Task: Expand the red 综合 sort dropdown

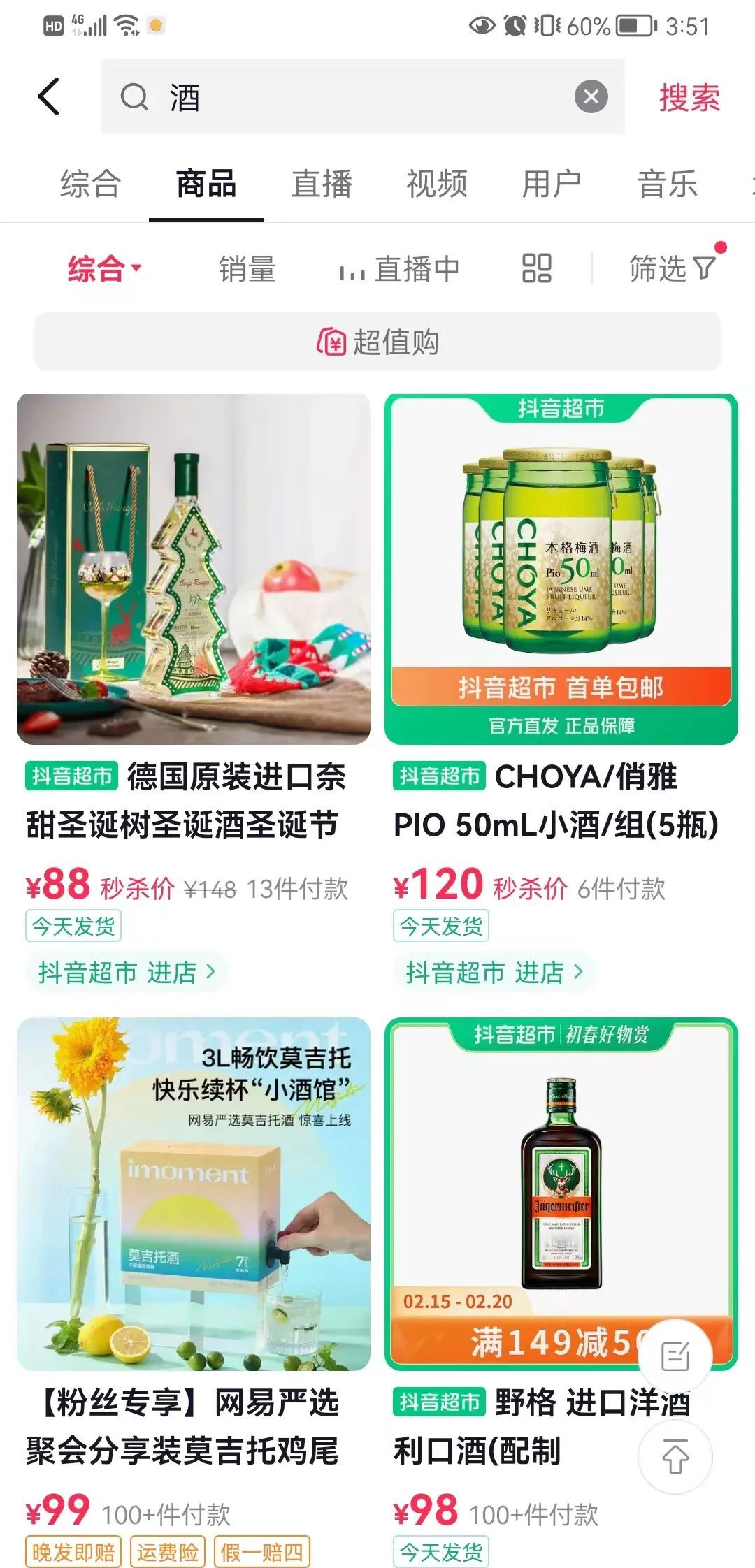Action: point(103,268)
